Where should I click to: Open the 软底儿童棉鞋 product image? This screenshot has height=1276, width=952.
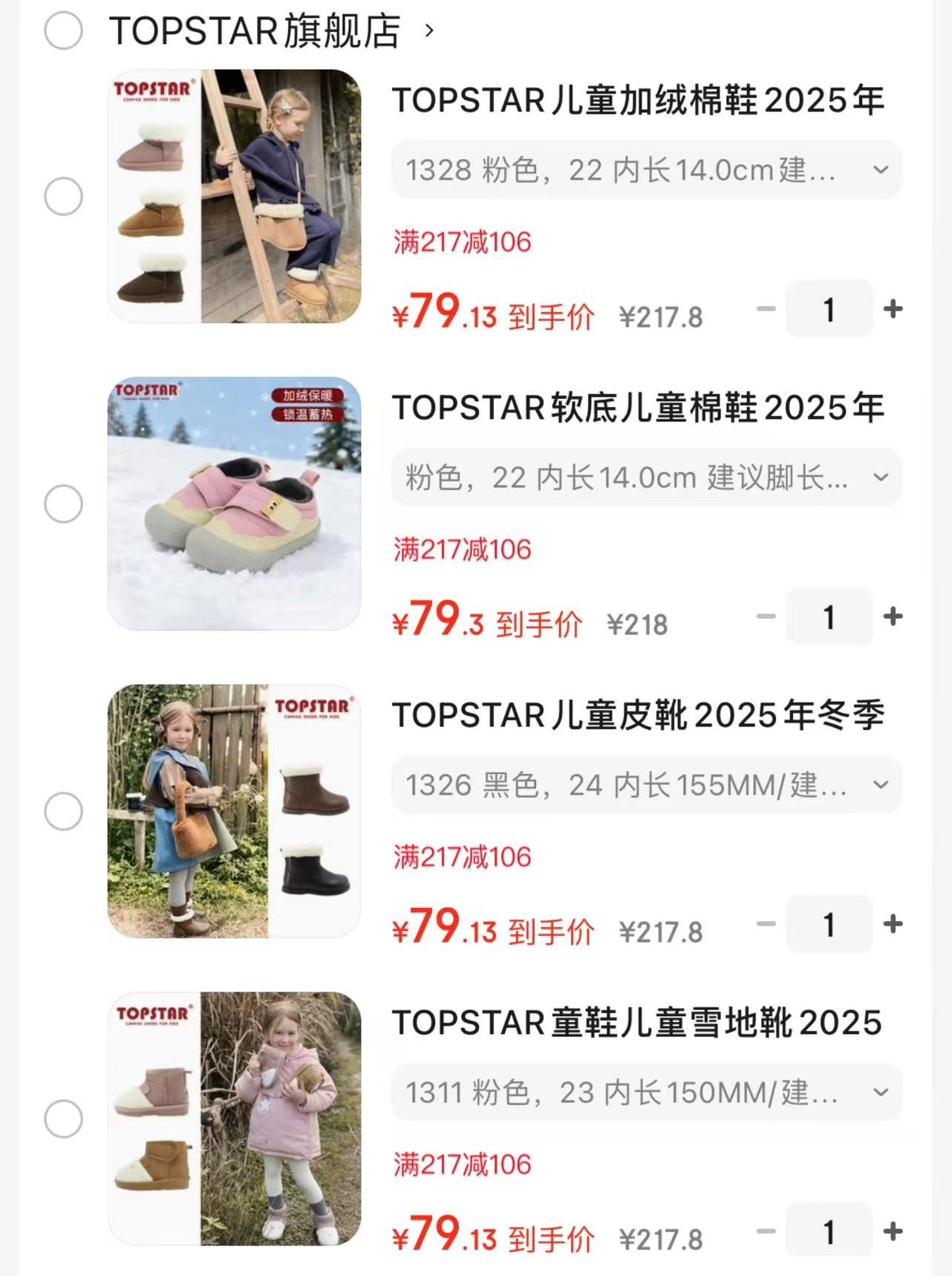point(234,504)
